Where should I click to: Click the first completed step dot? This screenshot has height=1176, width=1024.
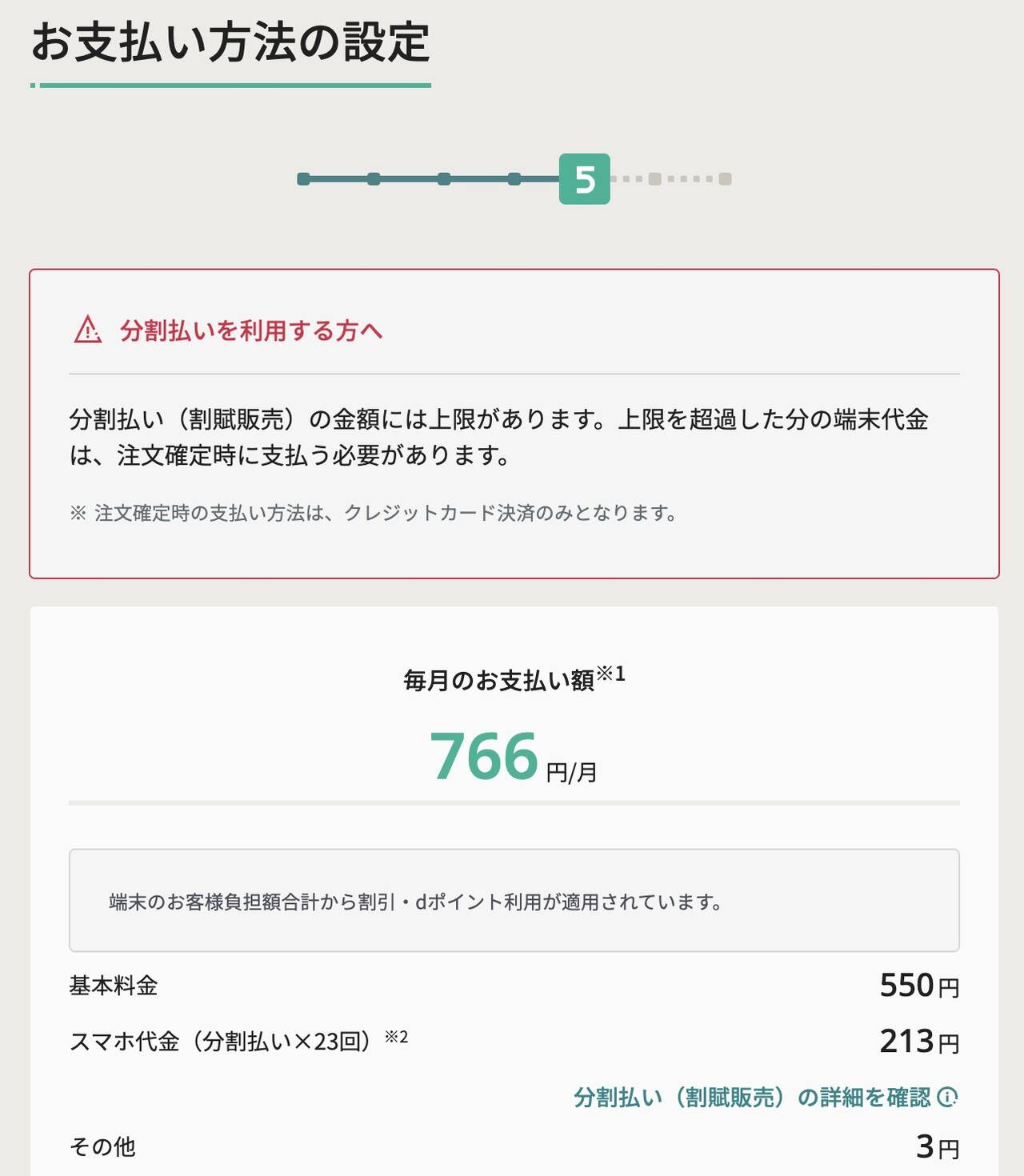click(303, 179)
